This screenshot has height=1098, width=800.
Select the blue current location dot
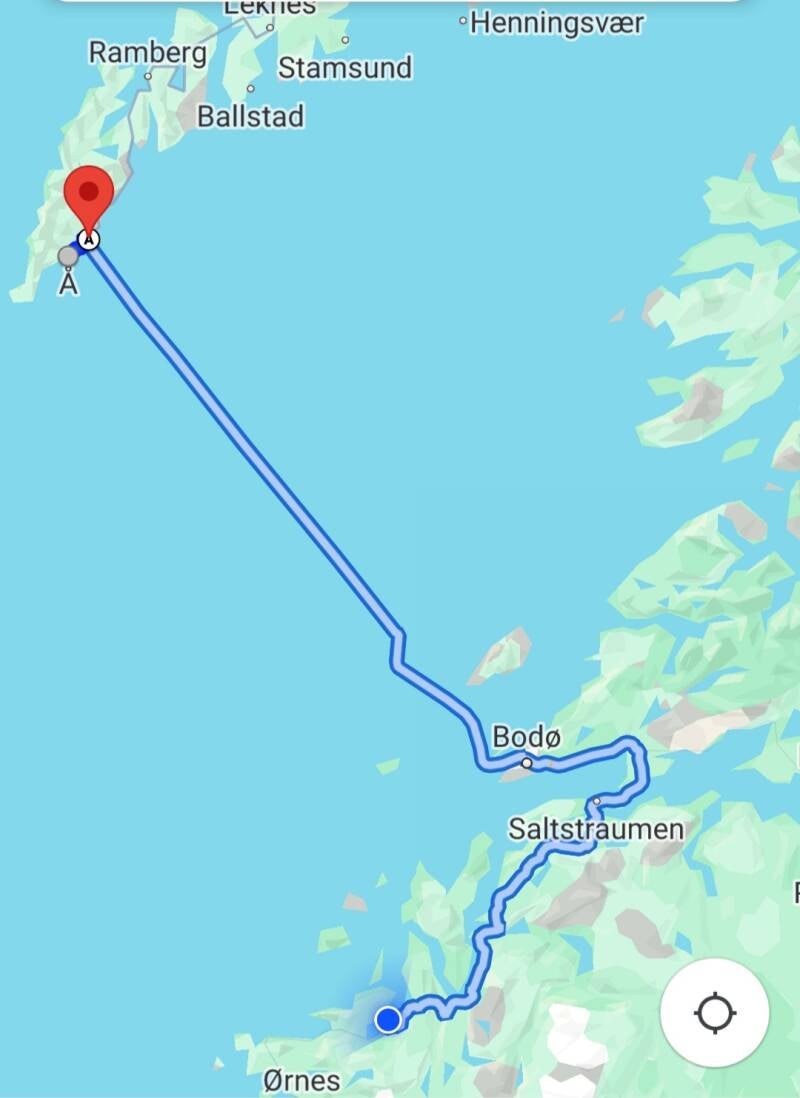tap(388, 1019)
